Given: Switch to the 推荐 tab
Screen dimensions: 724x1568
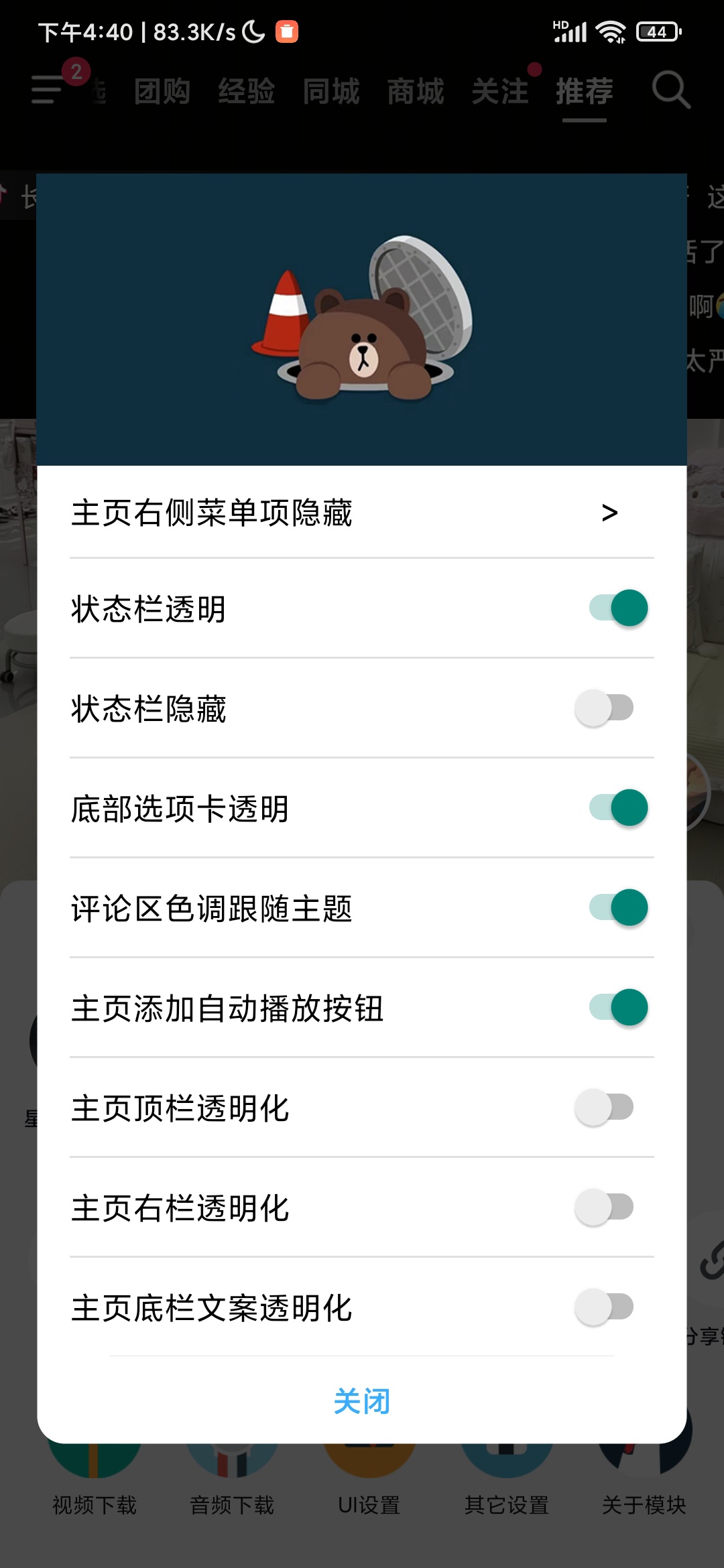Looking at the screenshot, I should (584, 91).
